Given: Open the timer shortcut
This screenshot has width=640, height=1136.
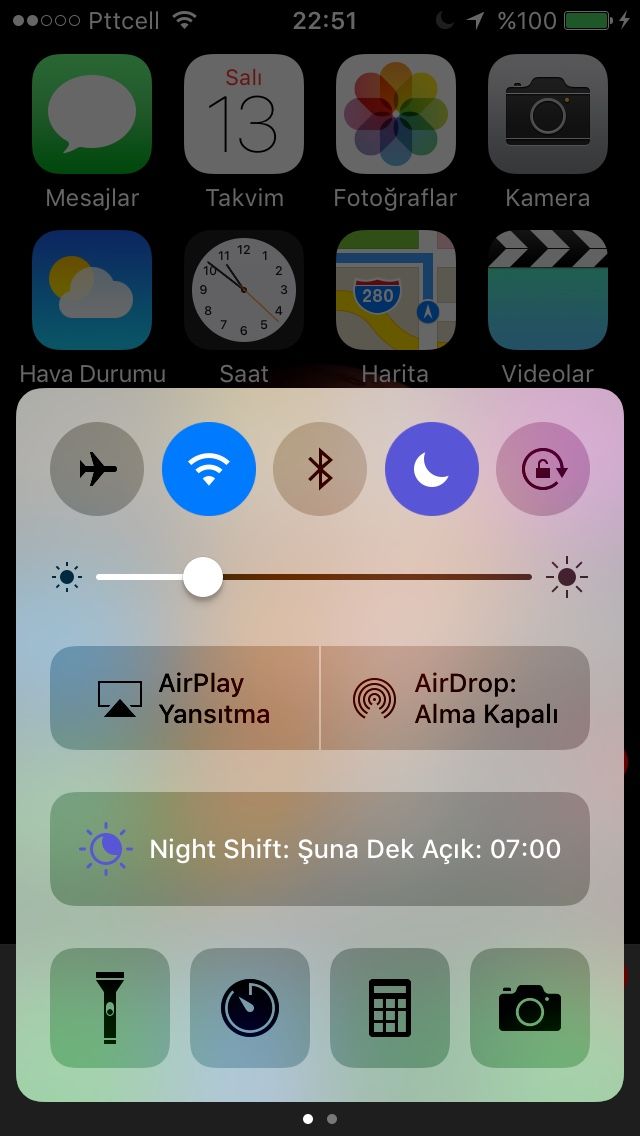Looking at the screenshot, I should 250,1008.
